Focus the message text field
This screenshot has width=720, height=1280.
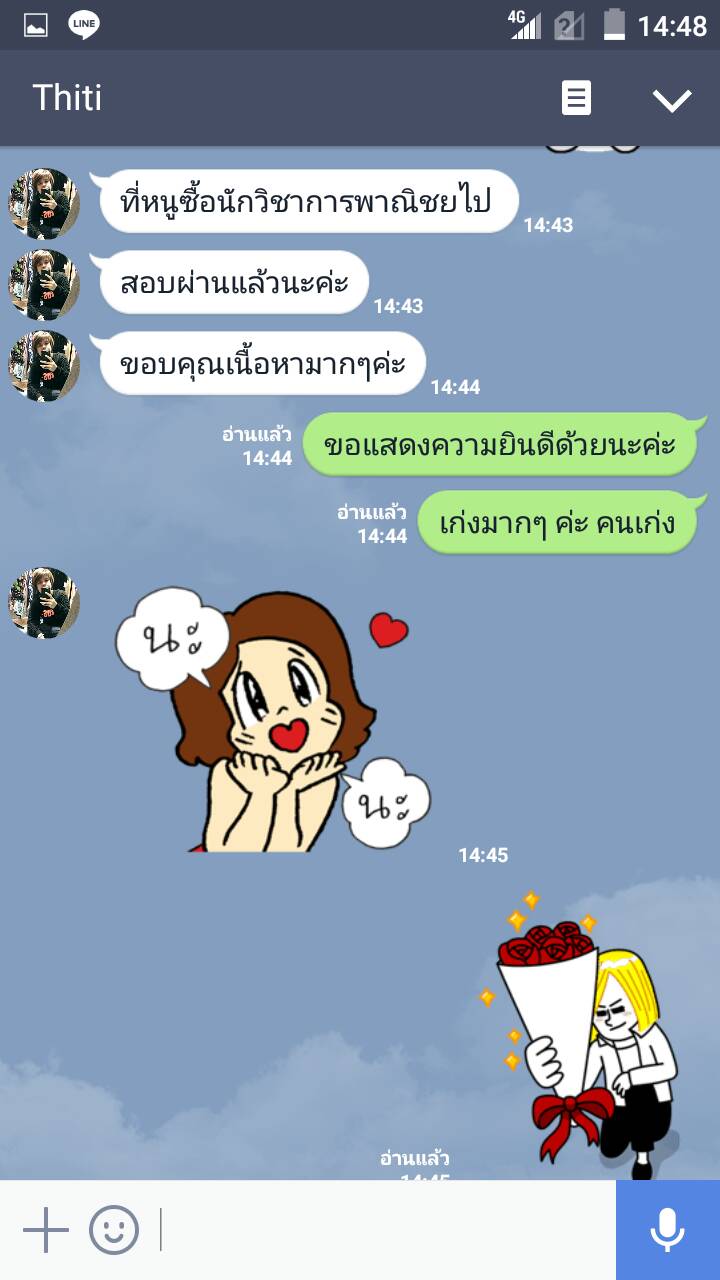(385, 1229)
